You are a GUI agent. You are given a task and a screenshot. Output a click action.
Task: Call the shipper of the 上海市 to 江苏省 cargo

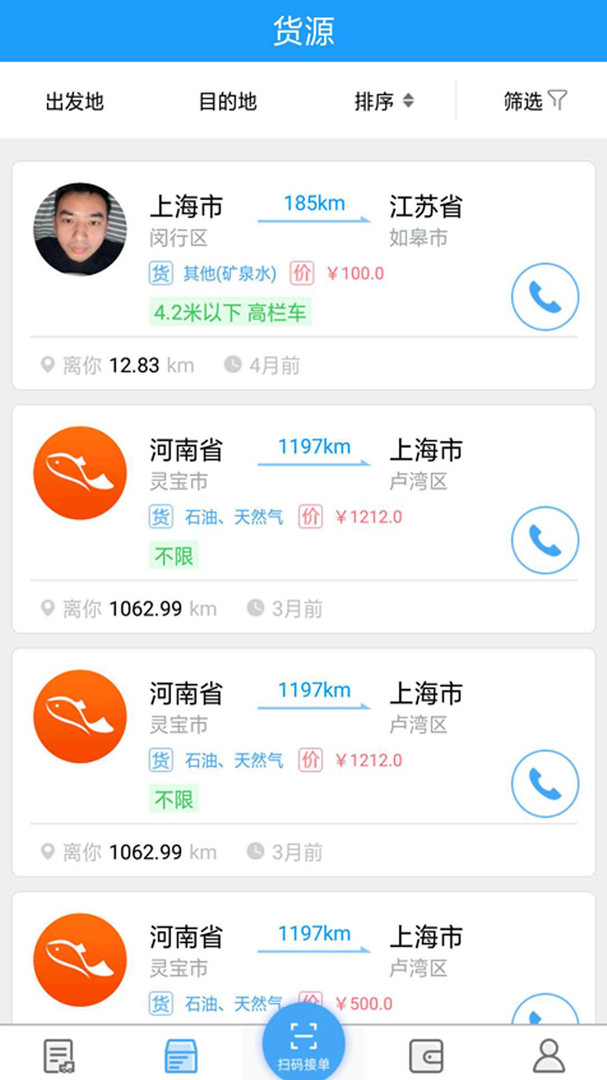545,297
